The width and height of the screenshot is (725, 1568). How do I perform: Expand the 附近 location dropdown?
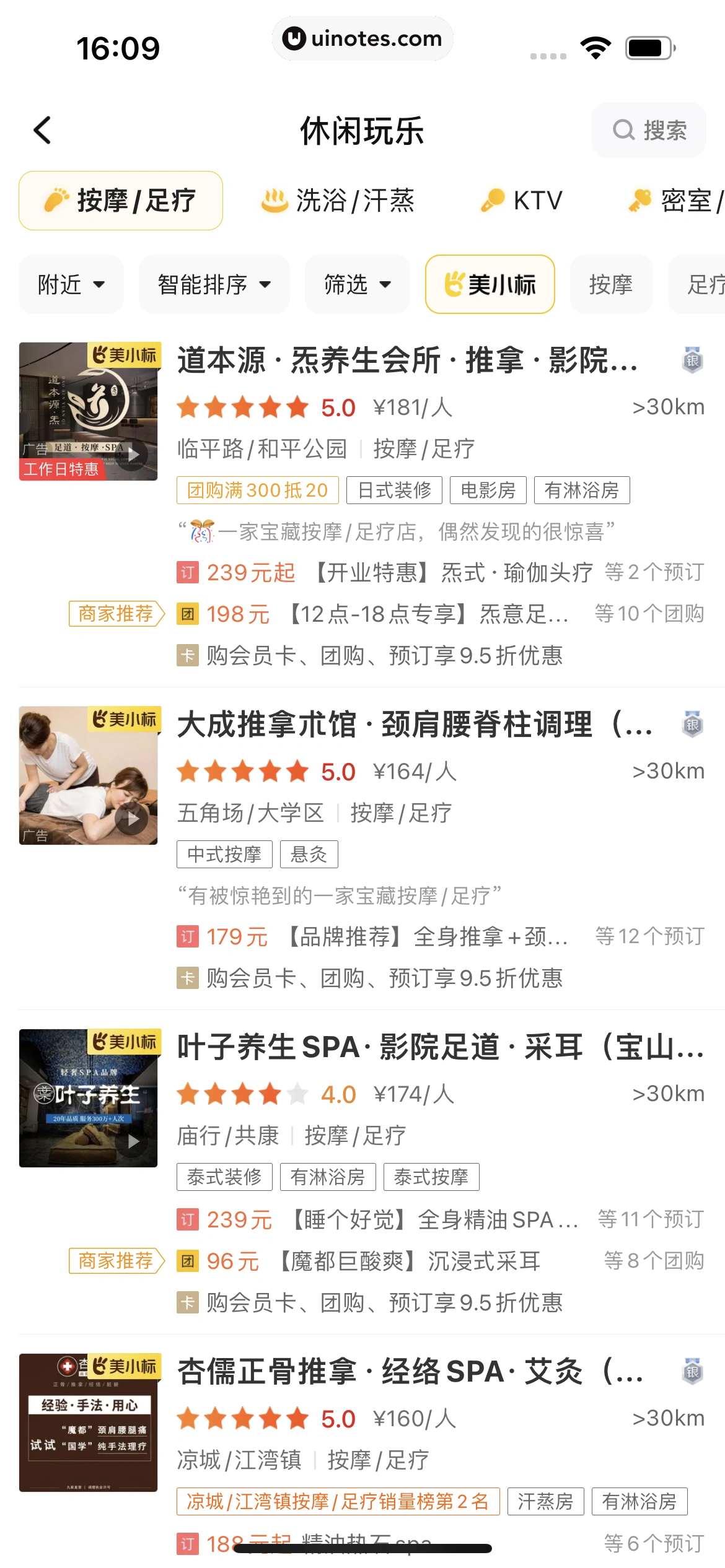(71, 285)
